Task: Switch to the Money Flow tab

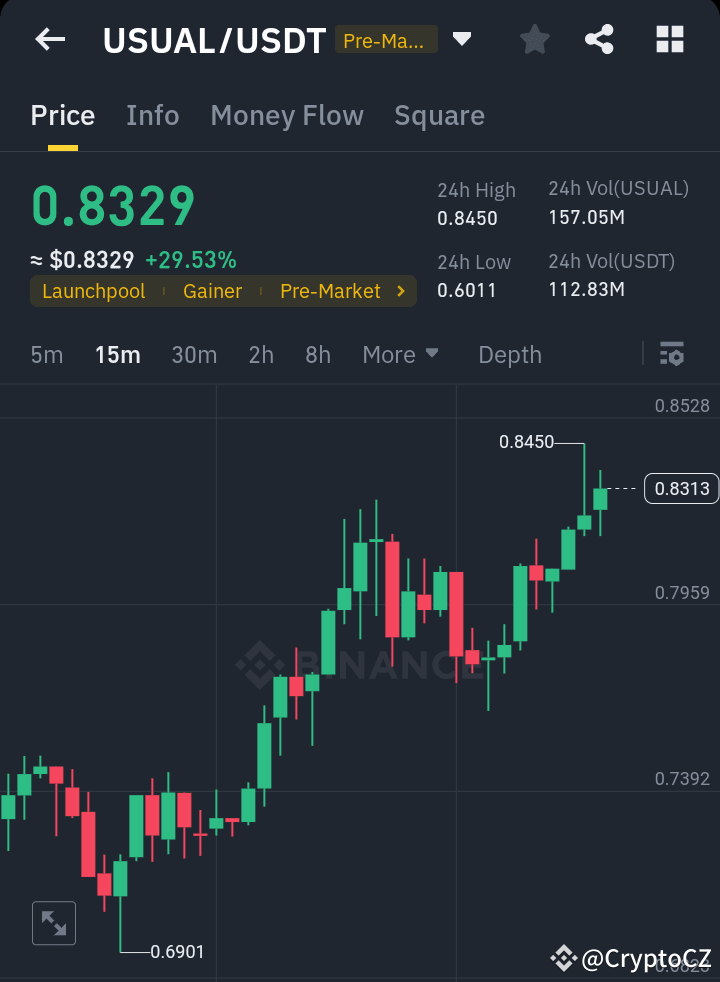Action: coord(287,115)
